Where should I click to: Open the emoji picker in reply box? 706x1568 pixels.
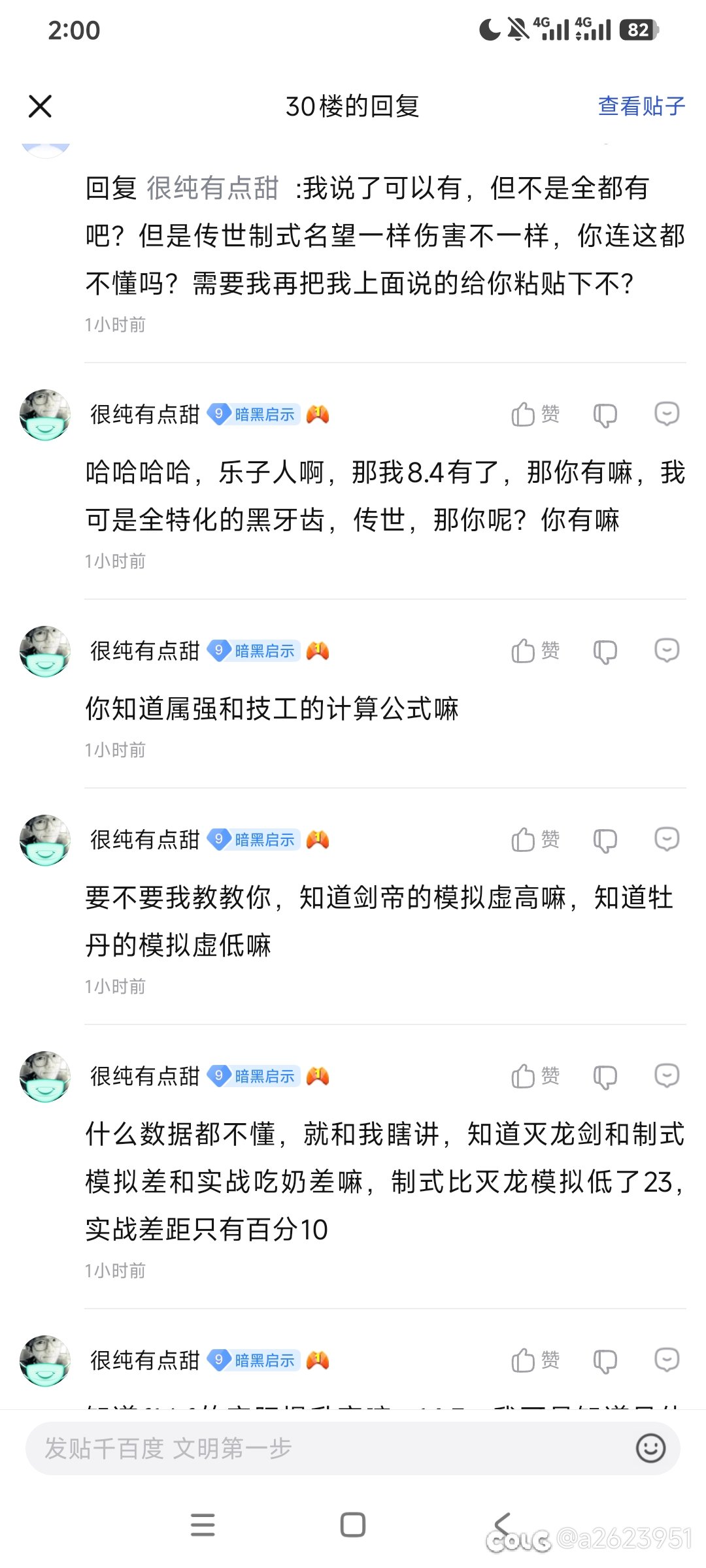(x=650, y=1448)
